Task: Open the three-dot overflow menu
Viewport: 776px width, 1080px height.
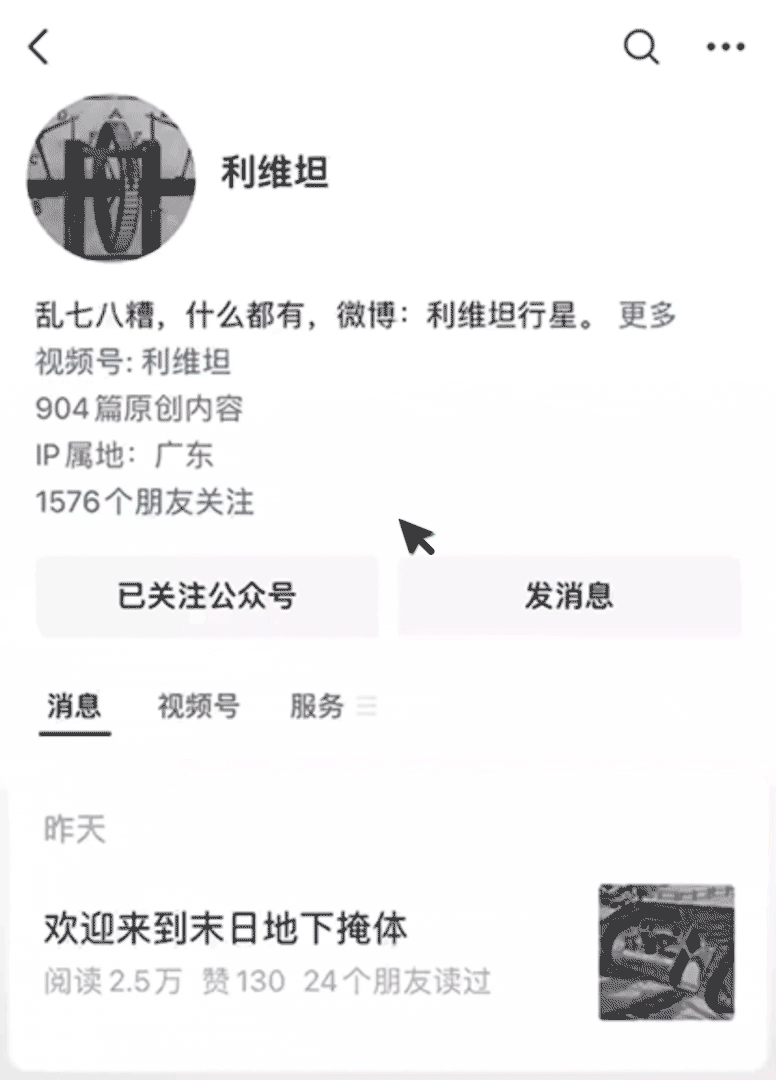Action: click(725, 47)
